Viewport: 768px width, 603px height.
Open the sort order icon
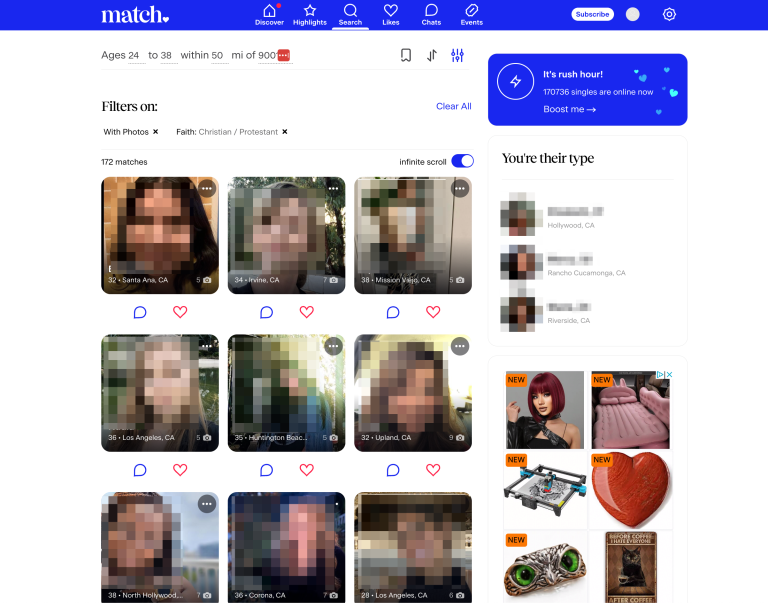(431, 55)
